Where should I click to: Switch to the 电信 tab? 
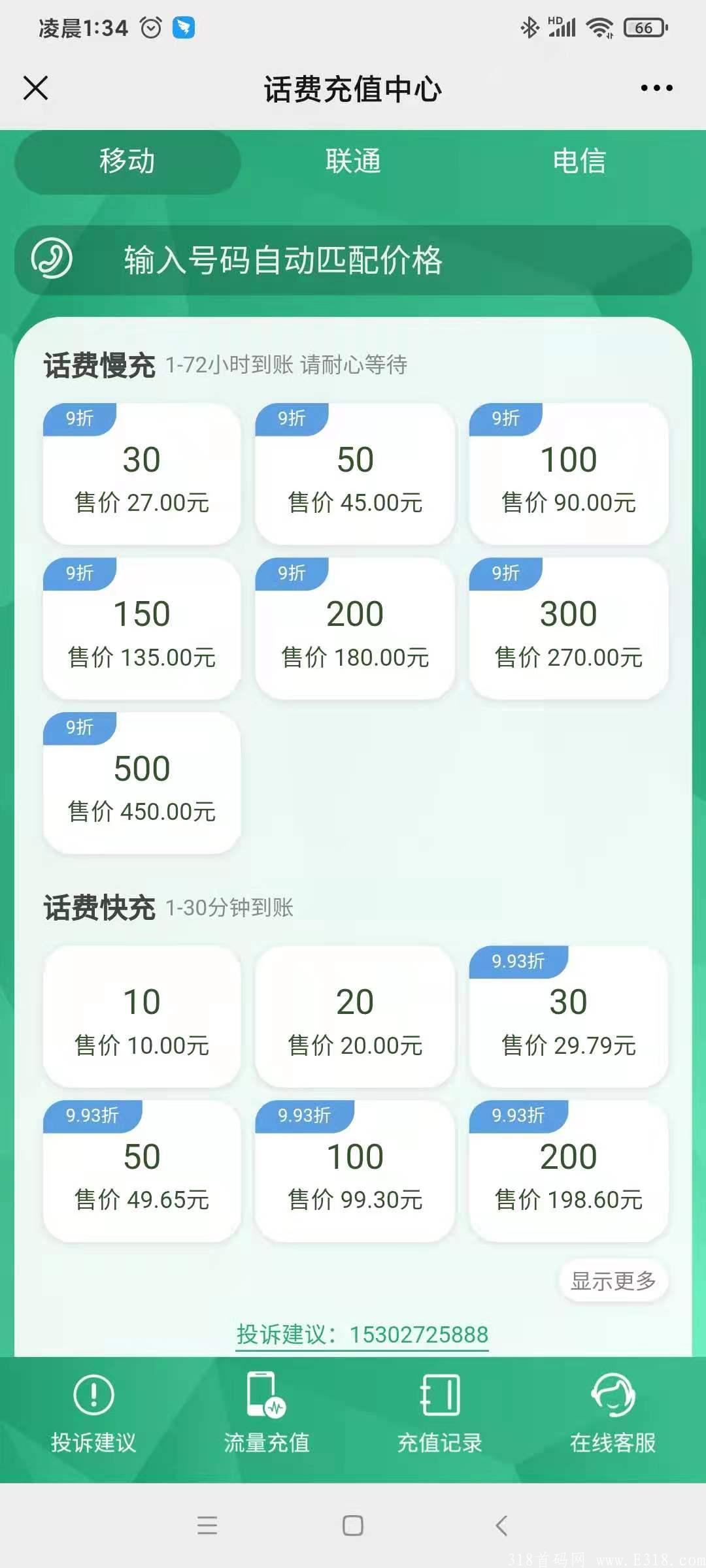pyautogui.click(x=580, y=160)
